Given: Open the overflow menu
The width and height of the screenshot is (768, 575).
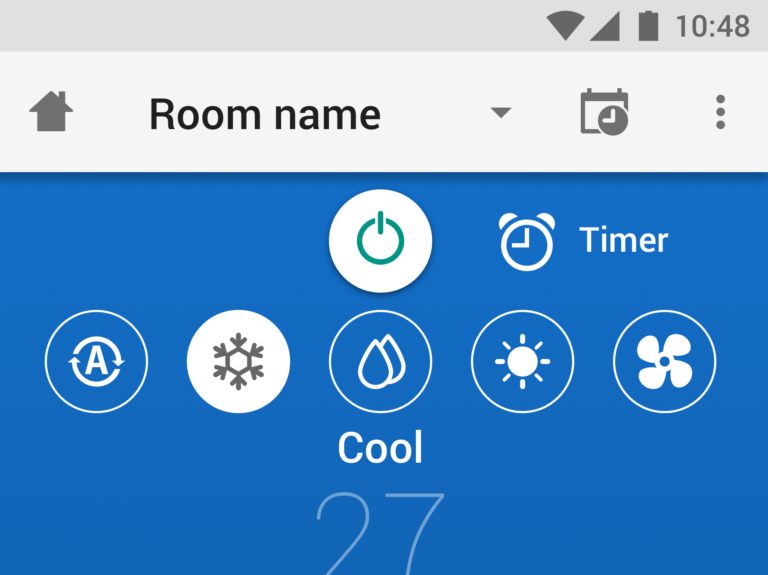Looking at the screenshot, I should [720, 112].
